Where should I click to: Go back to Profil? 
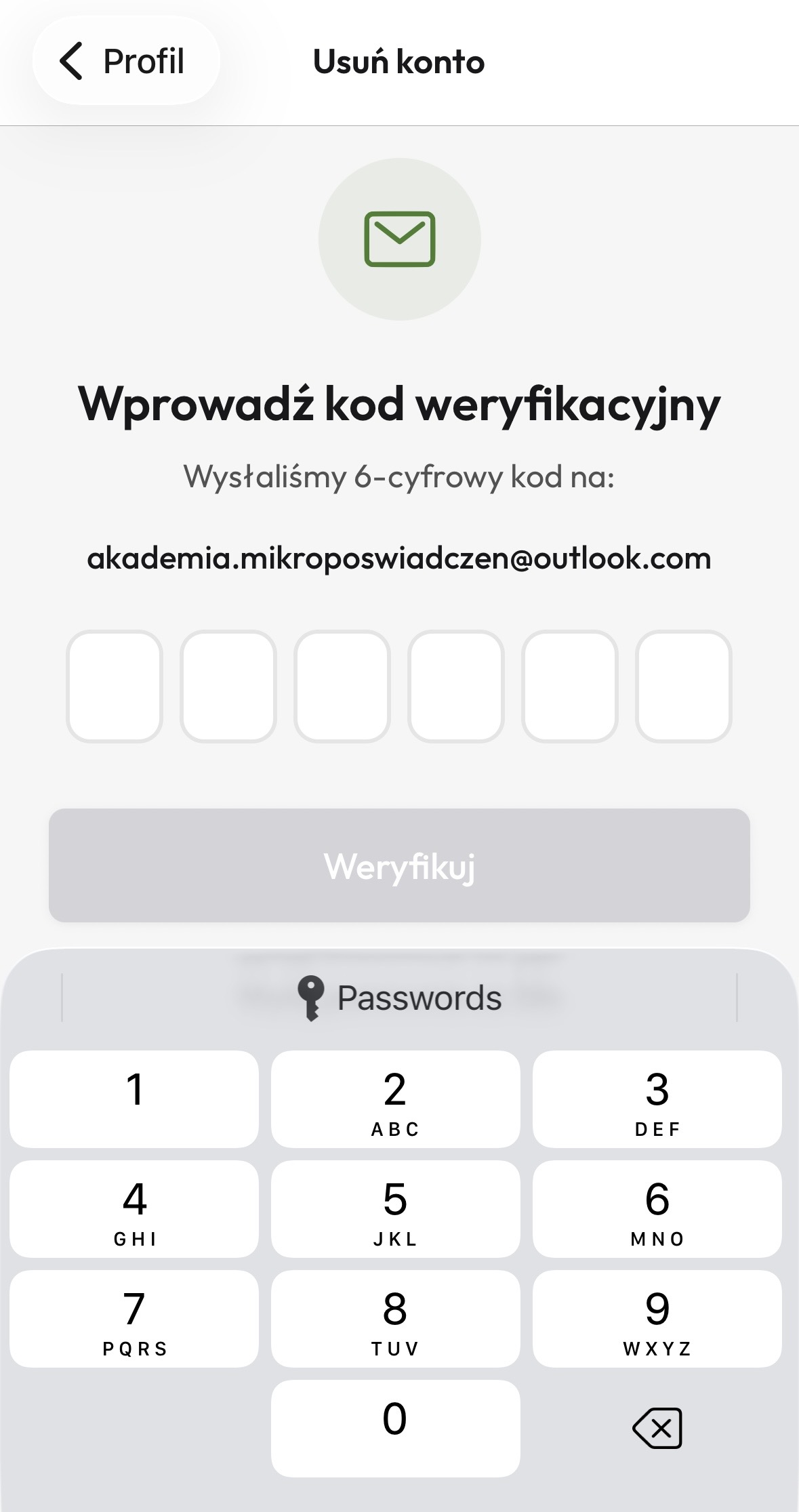(x=125, y=61)
